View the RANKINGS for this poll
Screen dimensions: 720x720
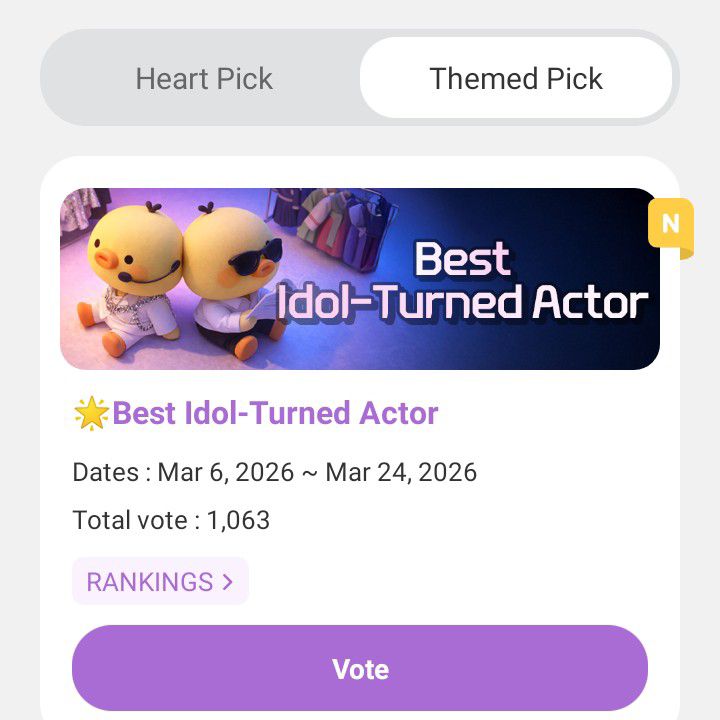[160, 582]
